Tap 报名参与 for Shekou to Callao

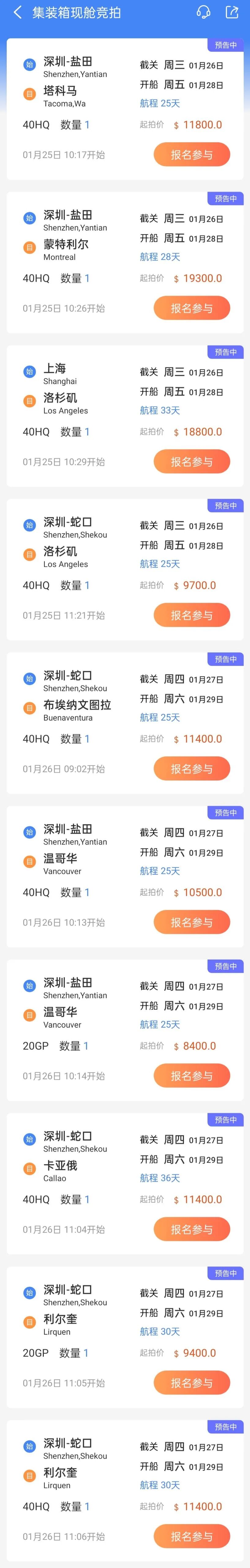(x=192, y=1228)
